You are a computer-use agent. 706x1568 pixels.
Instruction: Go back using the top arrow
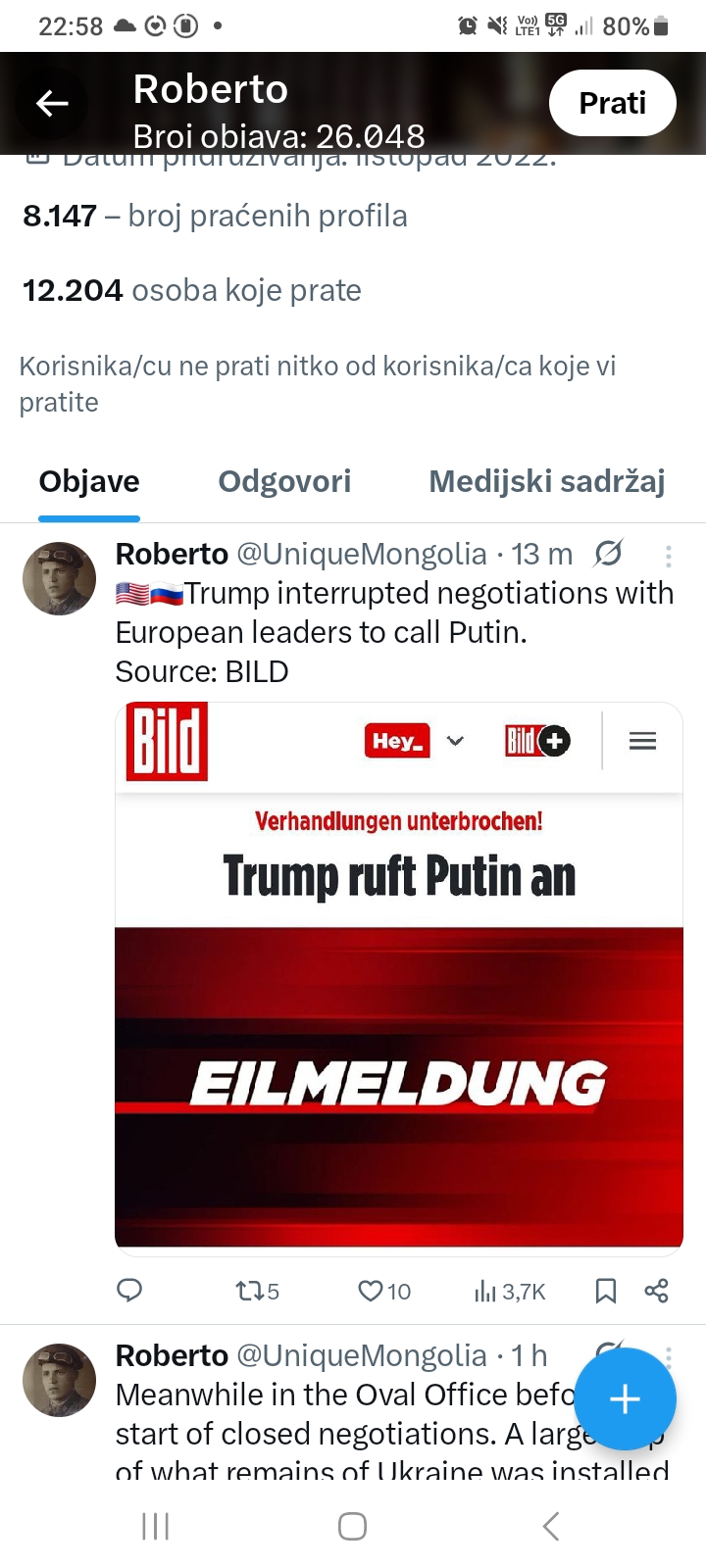[52, 103]
